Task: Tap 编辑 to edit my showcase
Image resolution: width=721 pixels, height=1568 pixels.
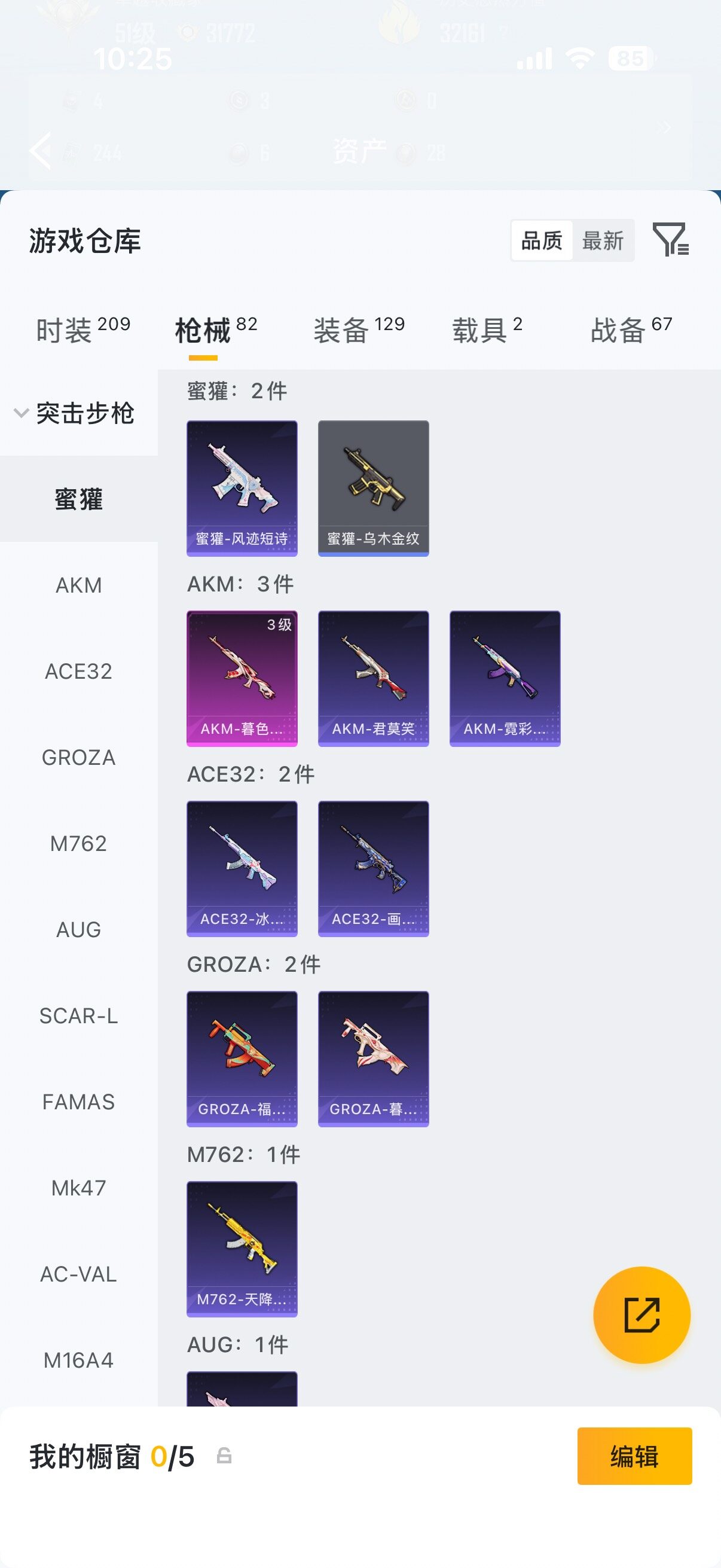Action: click(x=634, y=1456)
